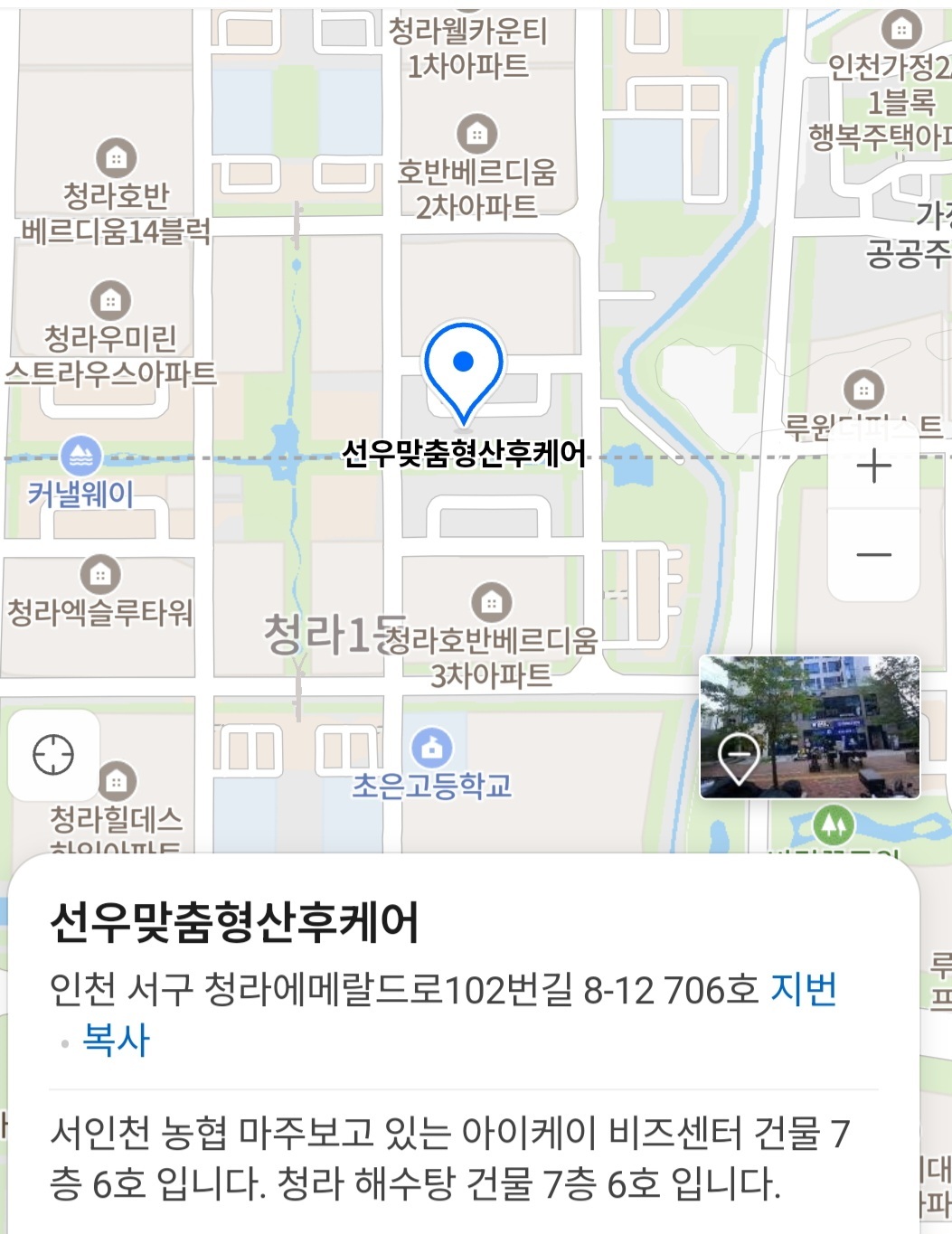Center map on my current location
Screen dimensions: 952x1234
point(53,755)
